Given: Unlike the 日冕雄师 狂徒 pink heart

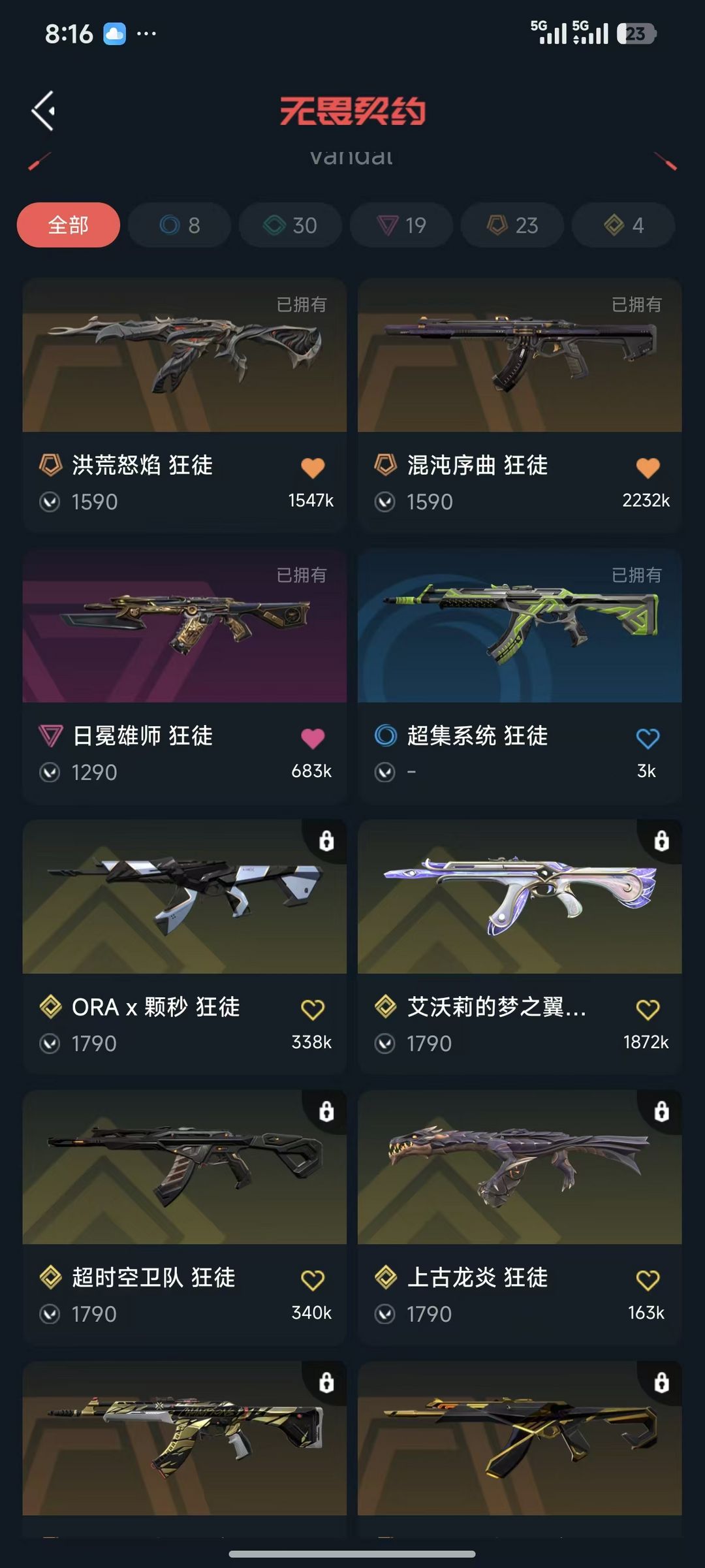Looking at the screenshot, I should 313,739.
